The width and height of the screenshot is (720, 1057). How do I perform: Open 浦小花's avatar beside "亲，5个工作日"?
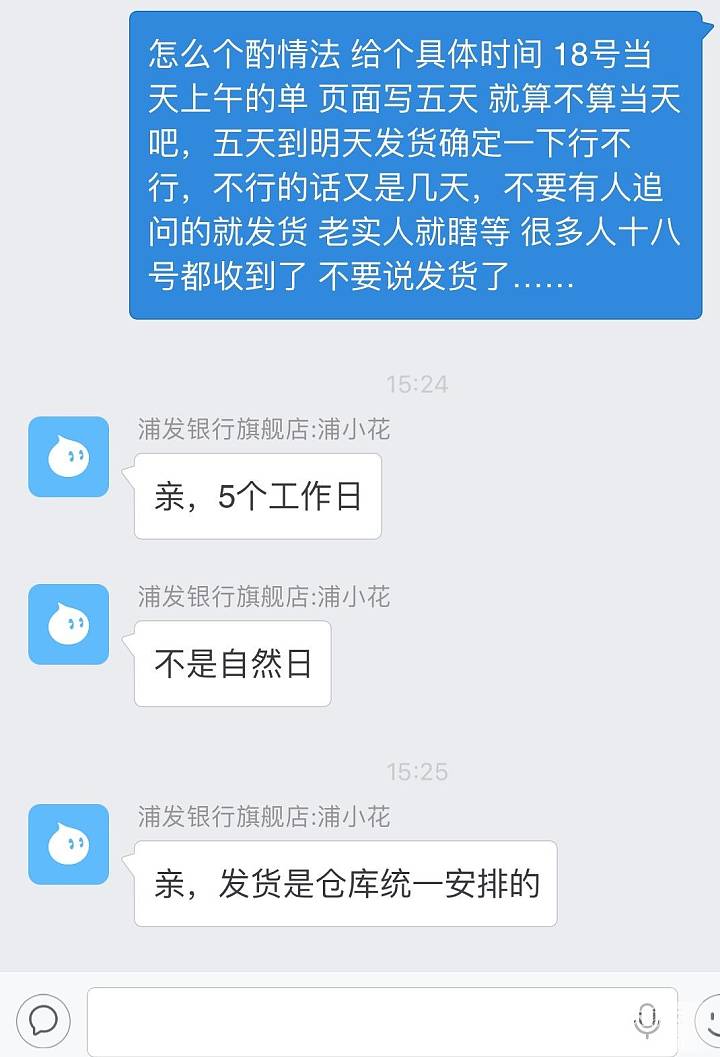click(x=68, y=457)
